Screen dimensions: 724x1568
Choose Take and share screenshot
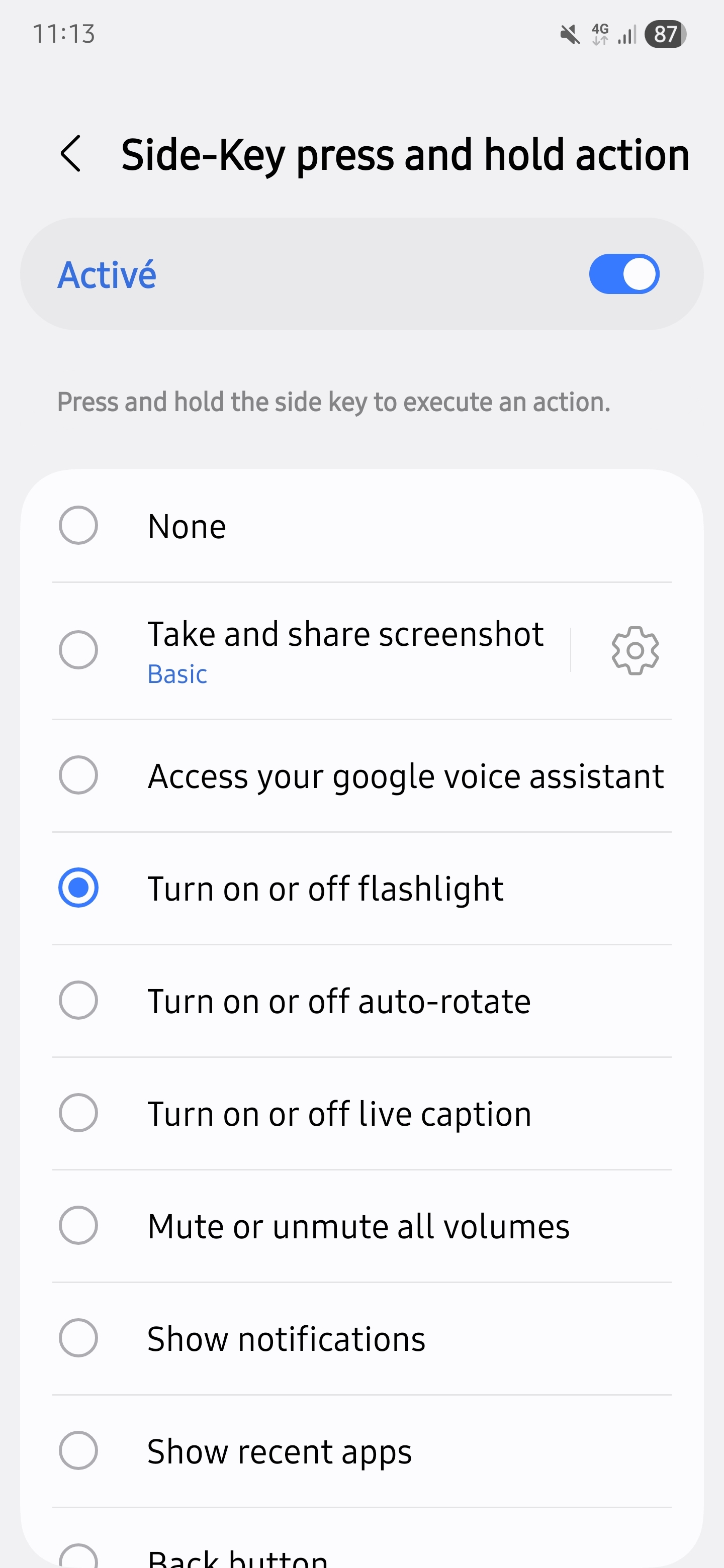coord(78,650)
